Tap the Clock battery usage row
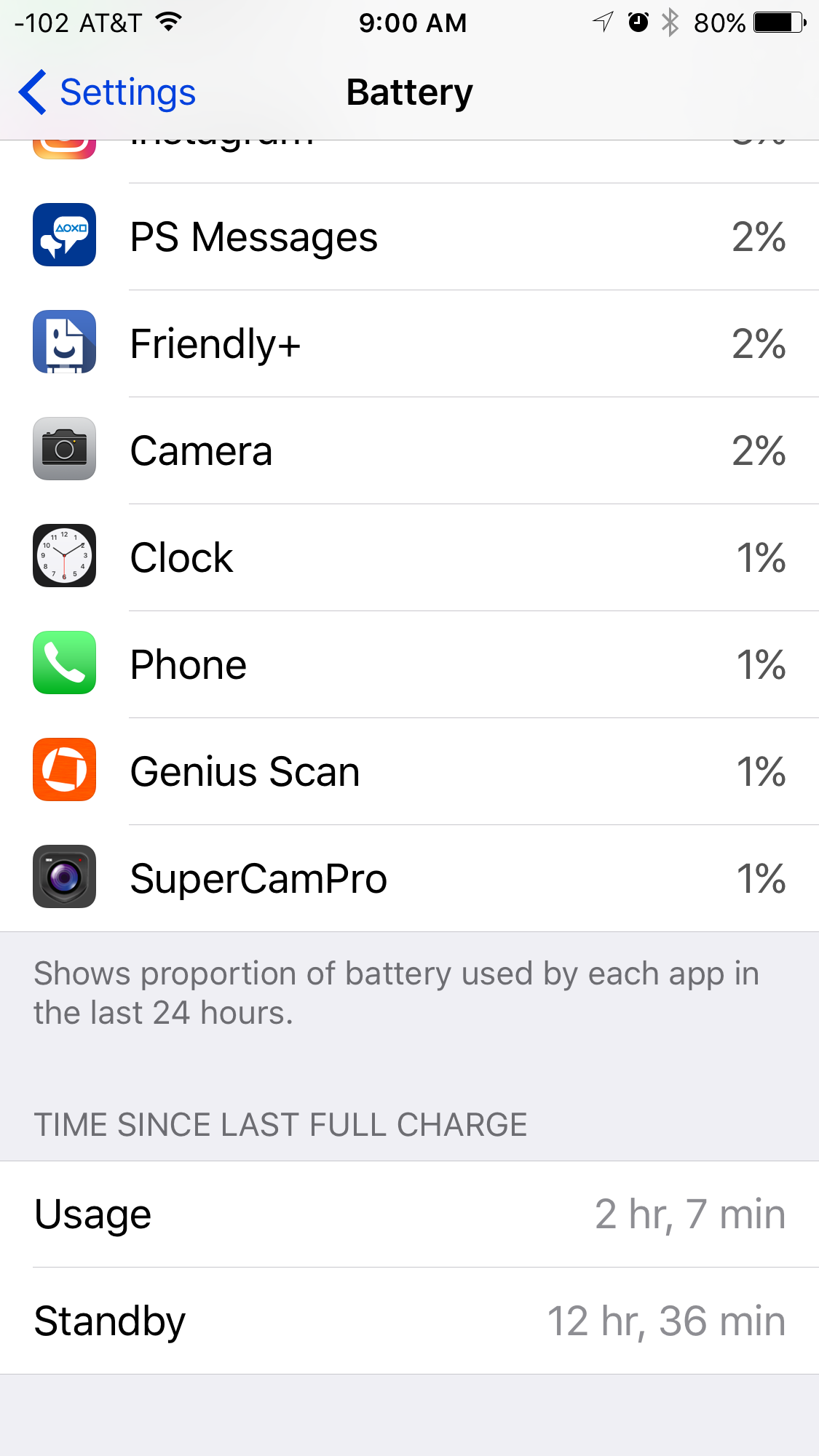 click(x=409, y=557)
